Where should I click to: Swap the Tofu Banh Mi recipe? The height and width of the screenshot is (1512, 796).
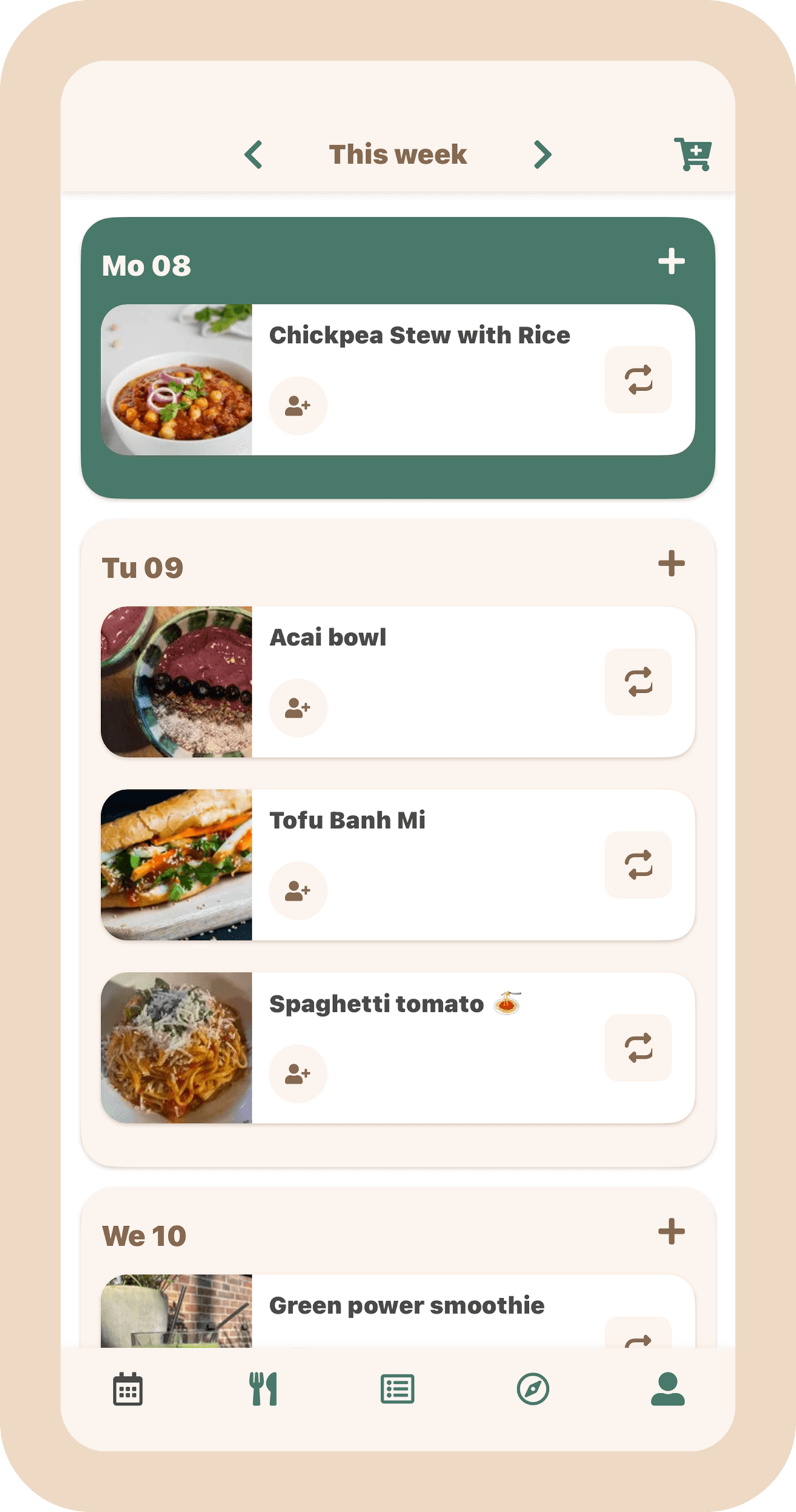click(638, 865)
